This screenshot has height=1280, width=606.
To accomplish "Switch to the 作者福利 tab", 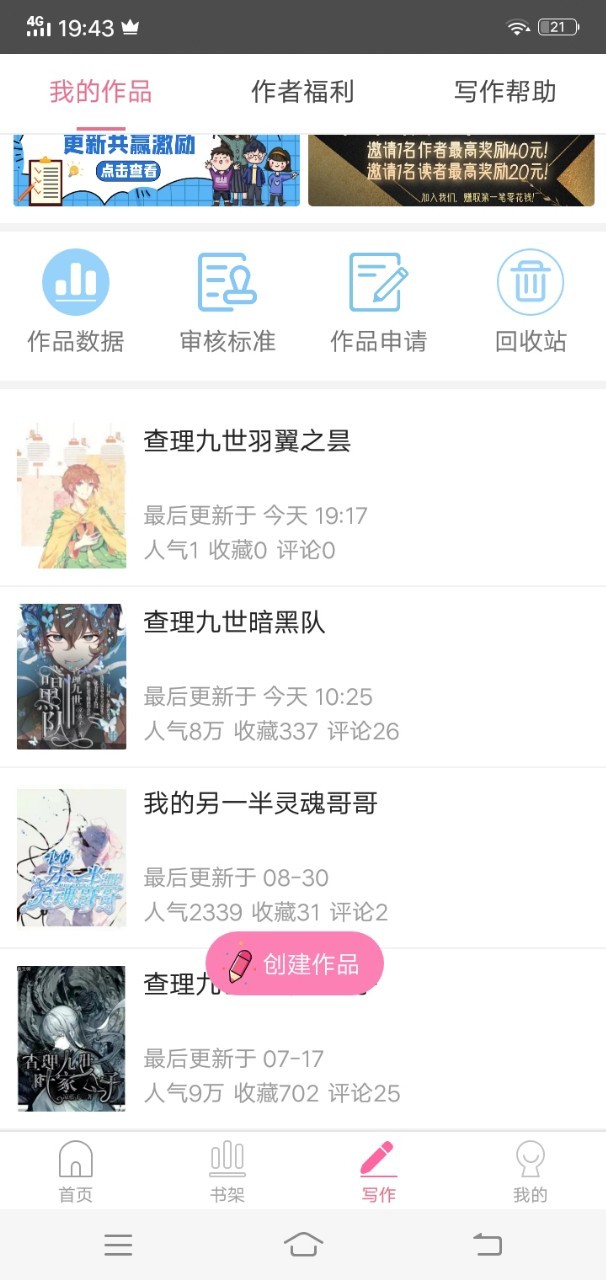I will click(x=304, y=92).
